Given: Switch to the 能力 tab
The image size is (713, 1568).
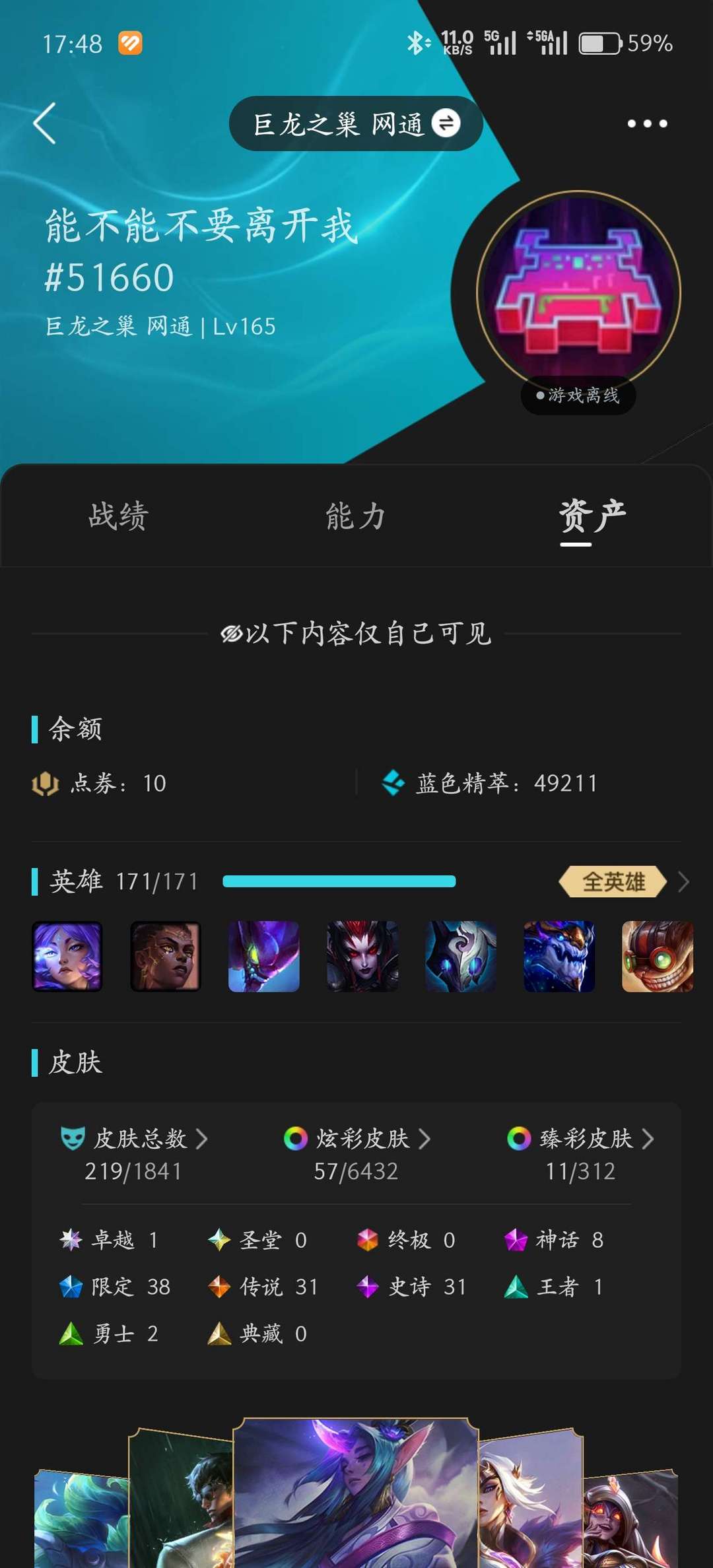Looking at the screenshot, I should pyautogui.click(x=355, y=516).
